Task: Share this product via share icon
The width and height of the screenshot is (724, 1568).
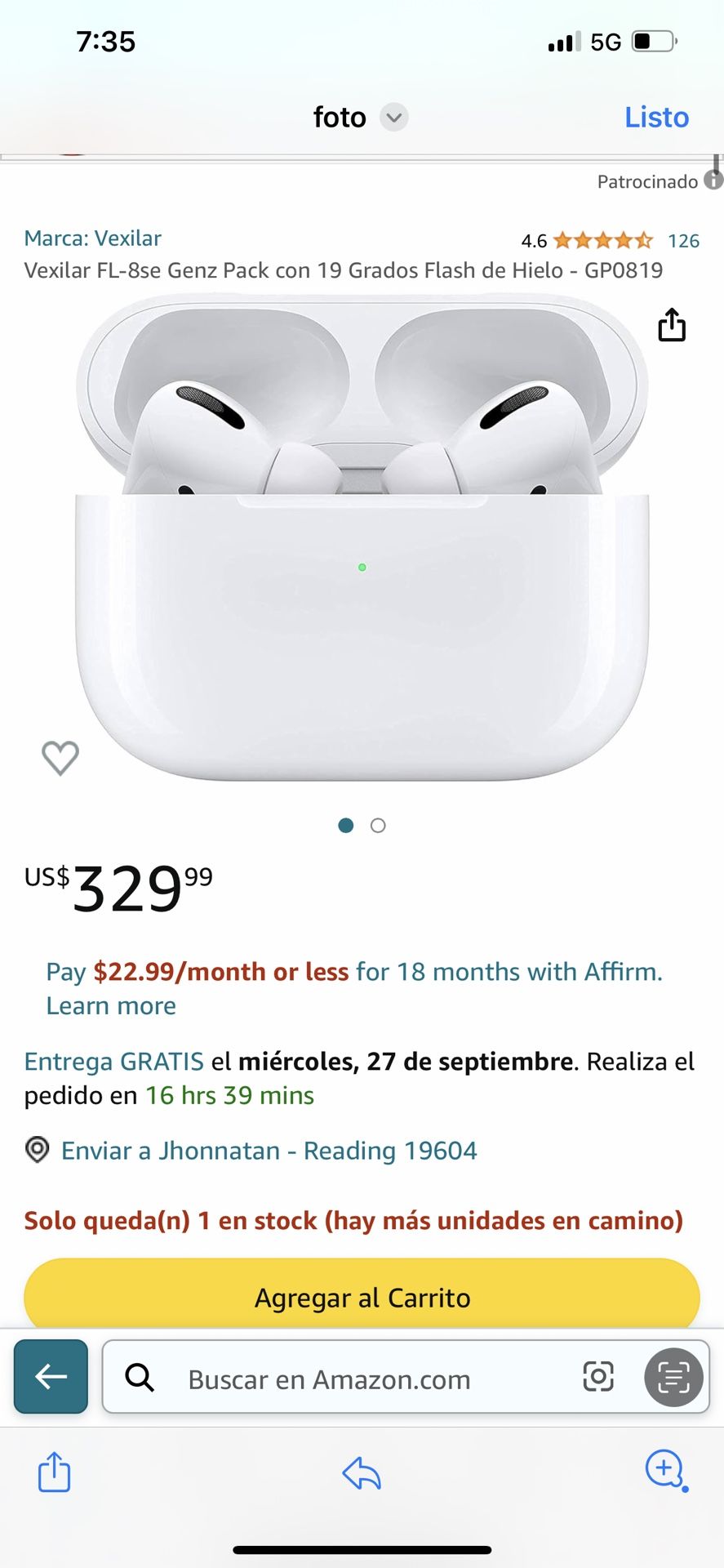Action: point(672,325)
